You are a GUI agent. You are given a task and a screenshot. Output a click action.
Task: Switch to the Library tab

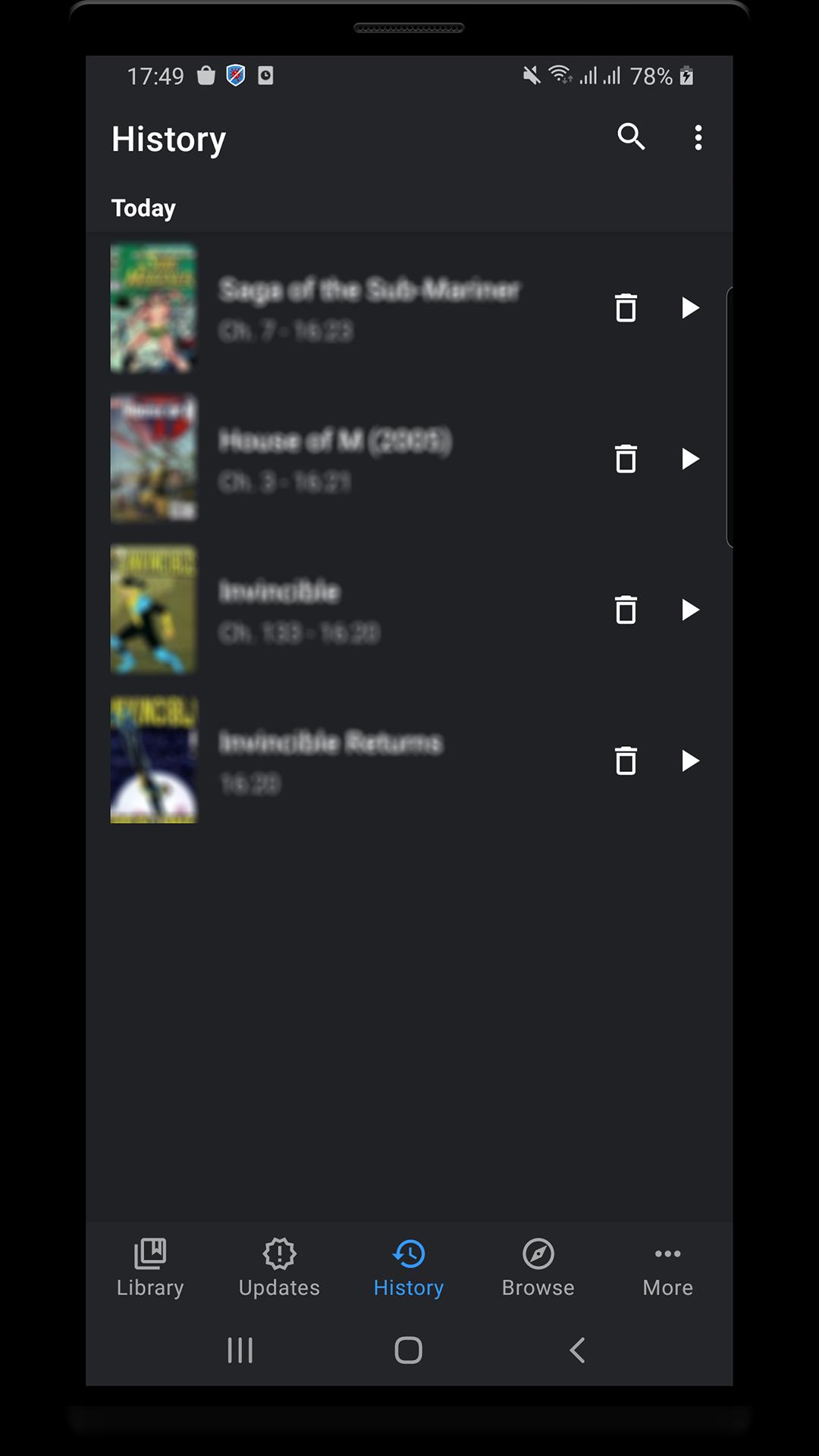click(150, 1268)
